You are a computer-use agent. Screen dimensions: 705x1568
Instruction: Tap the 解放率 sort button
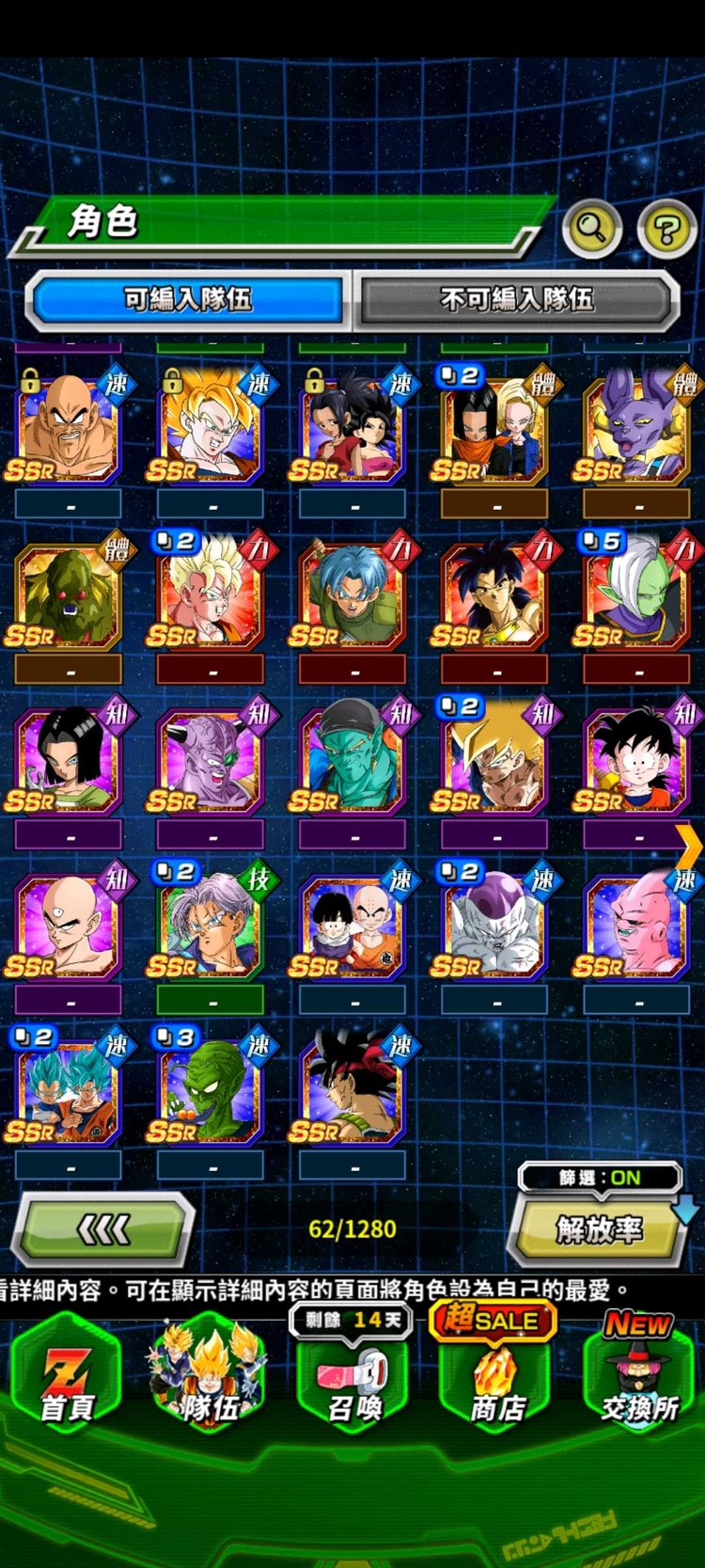[x=598, y=1229]
